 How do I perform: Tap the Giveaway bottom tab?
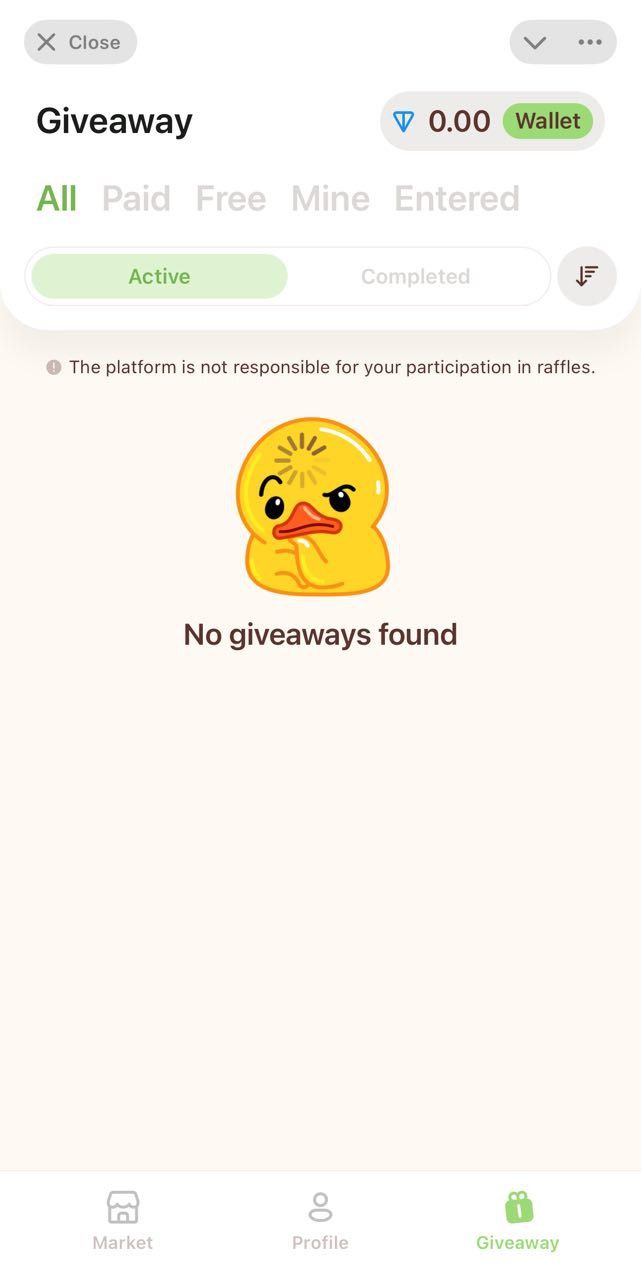[x=517, y=1221]
